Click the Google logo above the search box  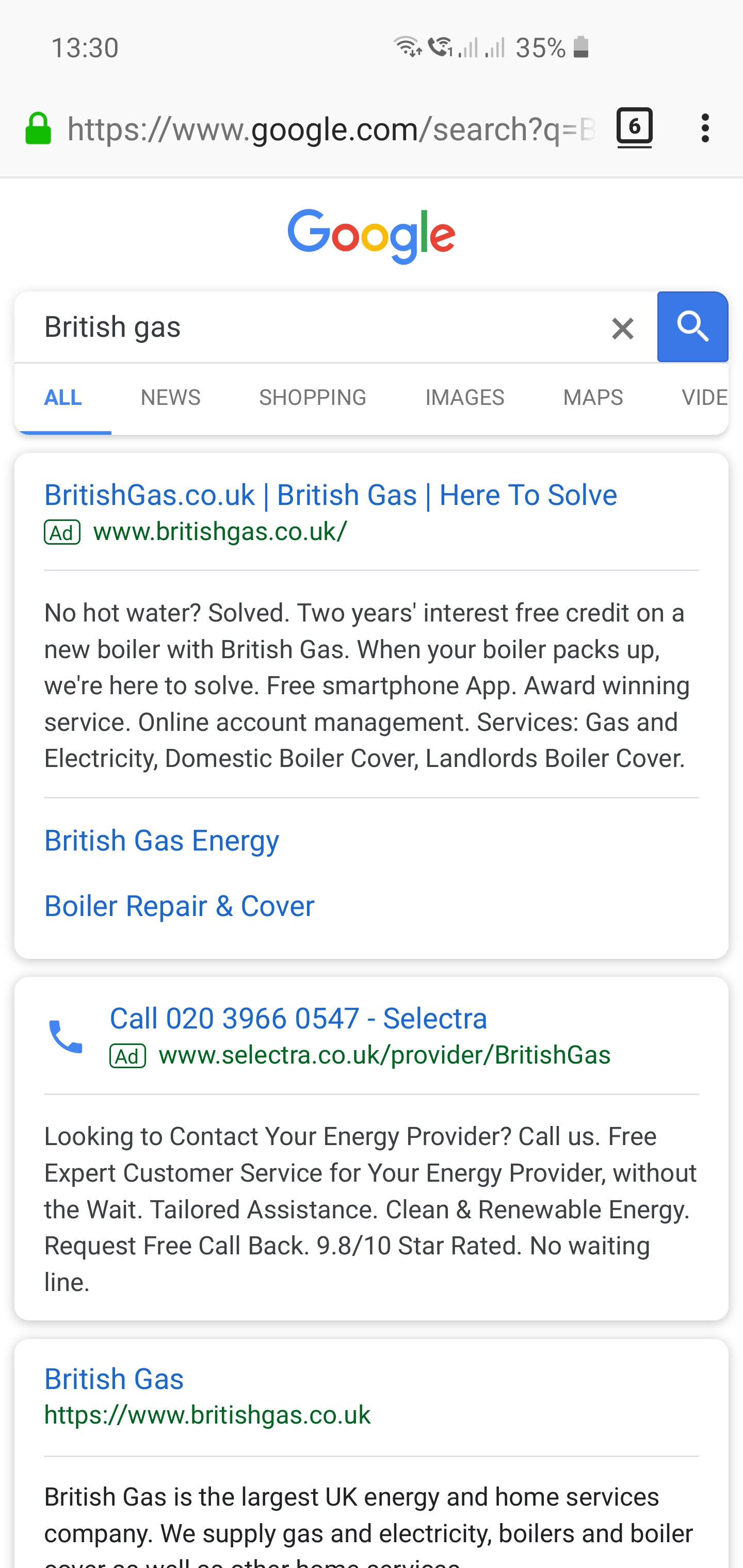pos(371,236)
